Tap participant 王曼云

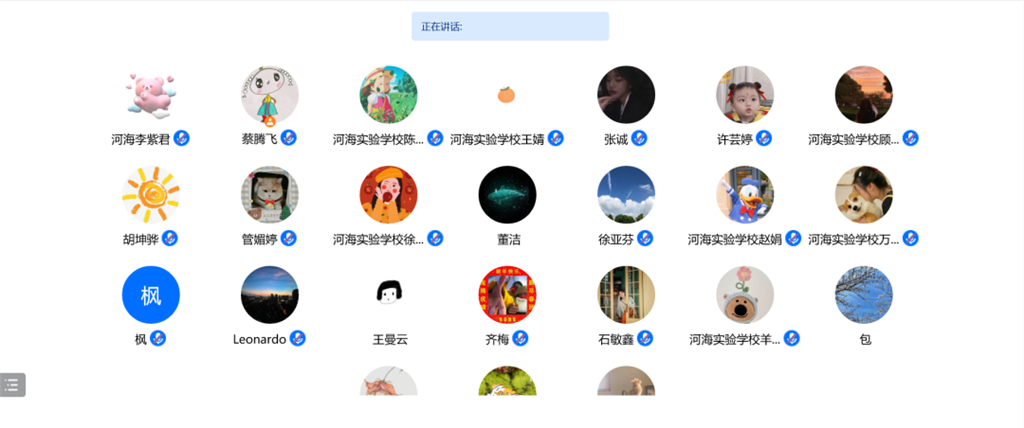(388, 295)
